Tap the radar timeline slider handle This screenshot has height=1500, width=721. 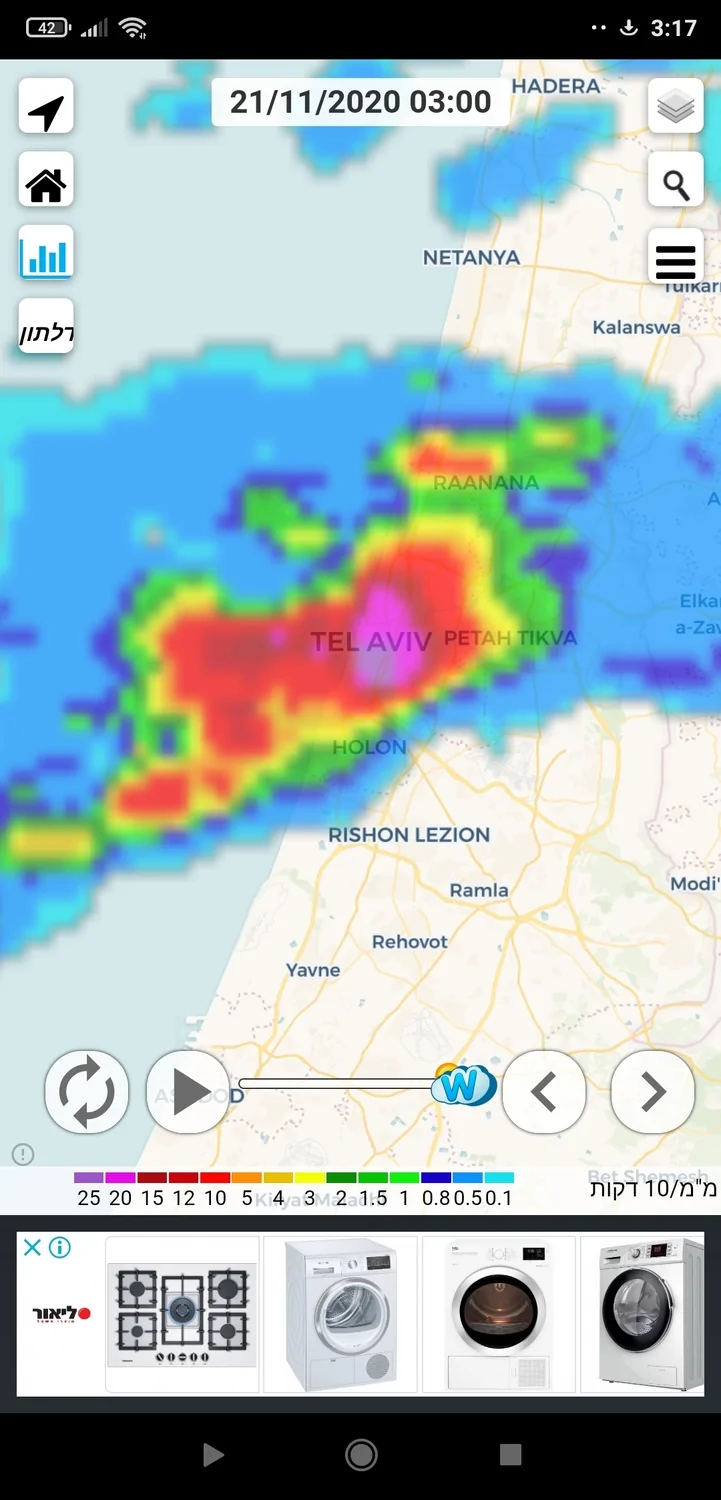(x=462, y=1085)
